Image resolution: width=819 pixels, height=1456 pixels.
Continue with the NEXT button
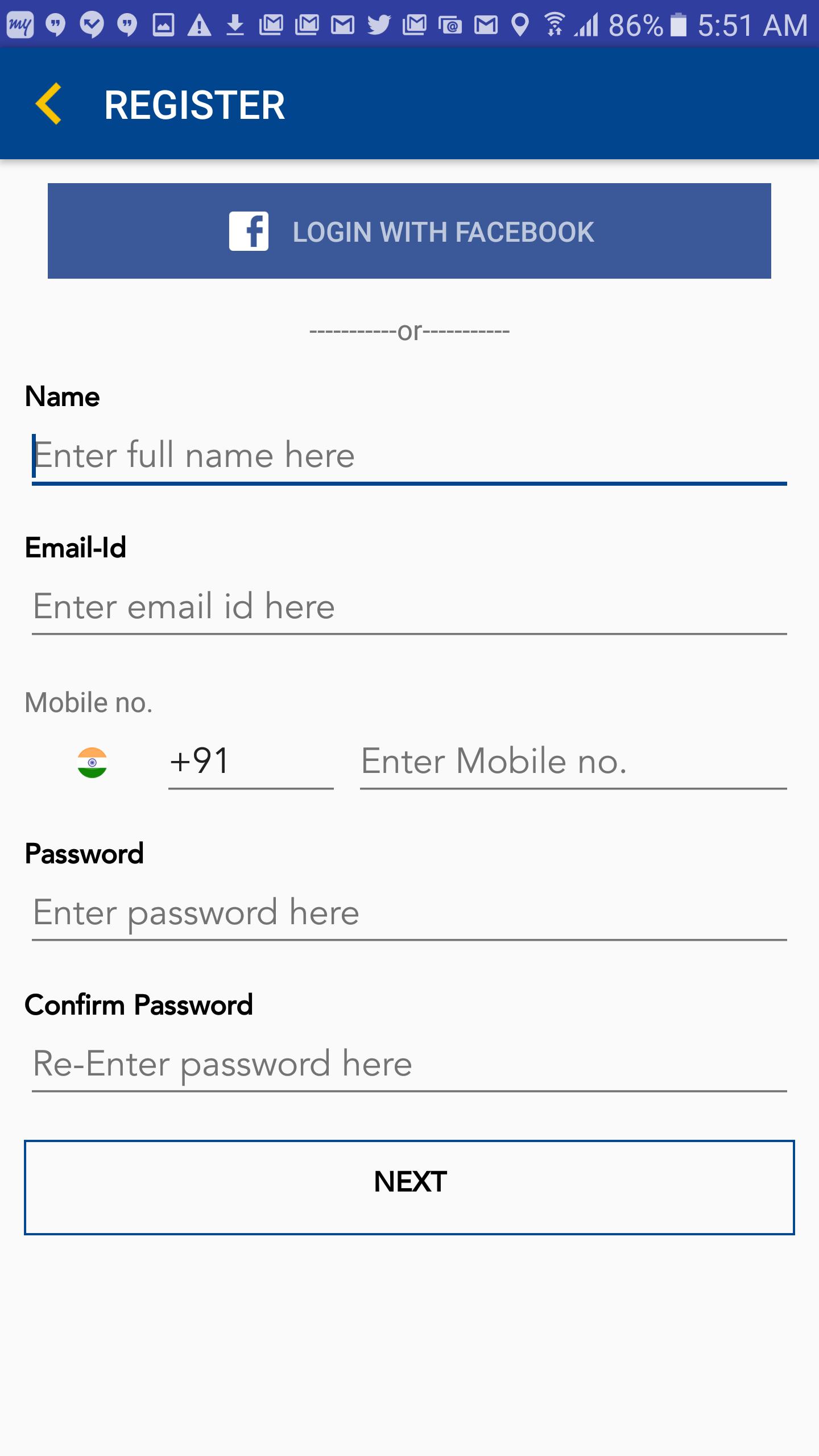pos(409,1187)
